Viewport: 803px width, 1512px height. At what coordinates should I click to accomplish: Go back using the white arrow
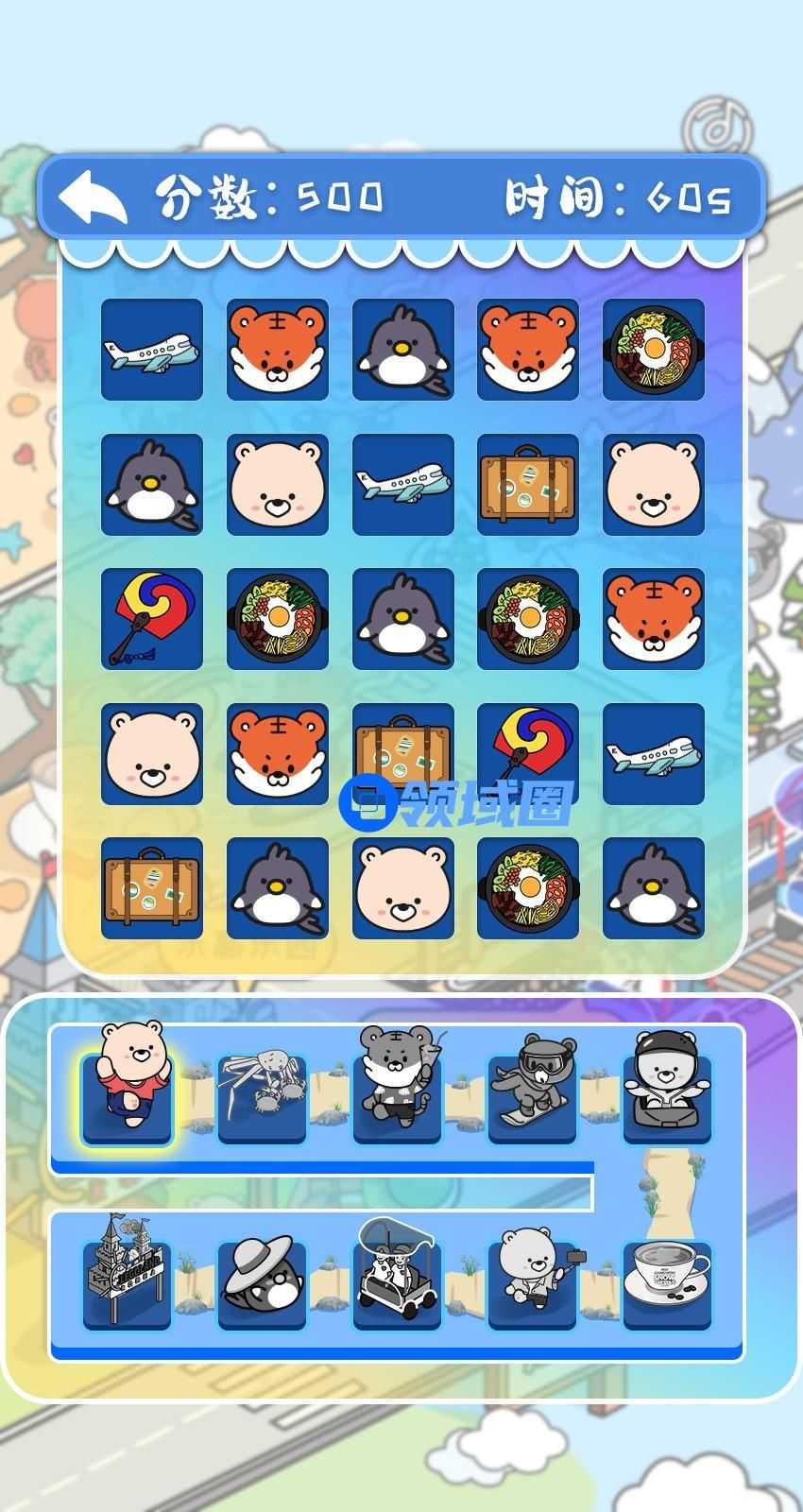click(x=93, y=198)
